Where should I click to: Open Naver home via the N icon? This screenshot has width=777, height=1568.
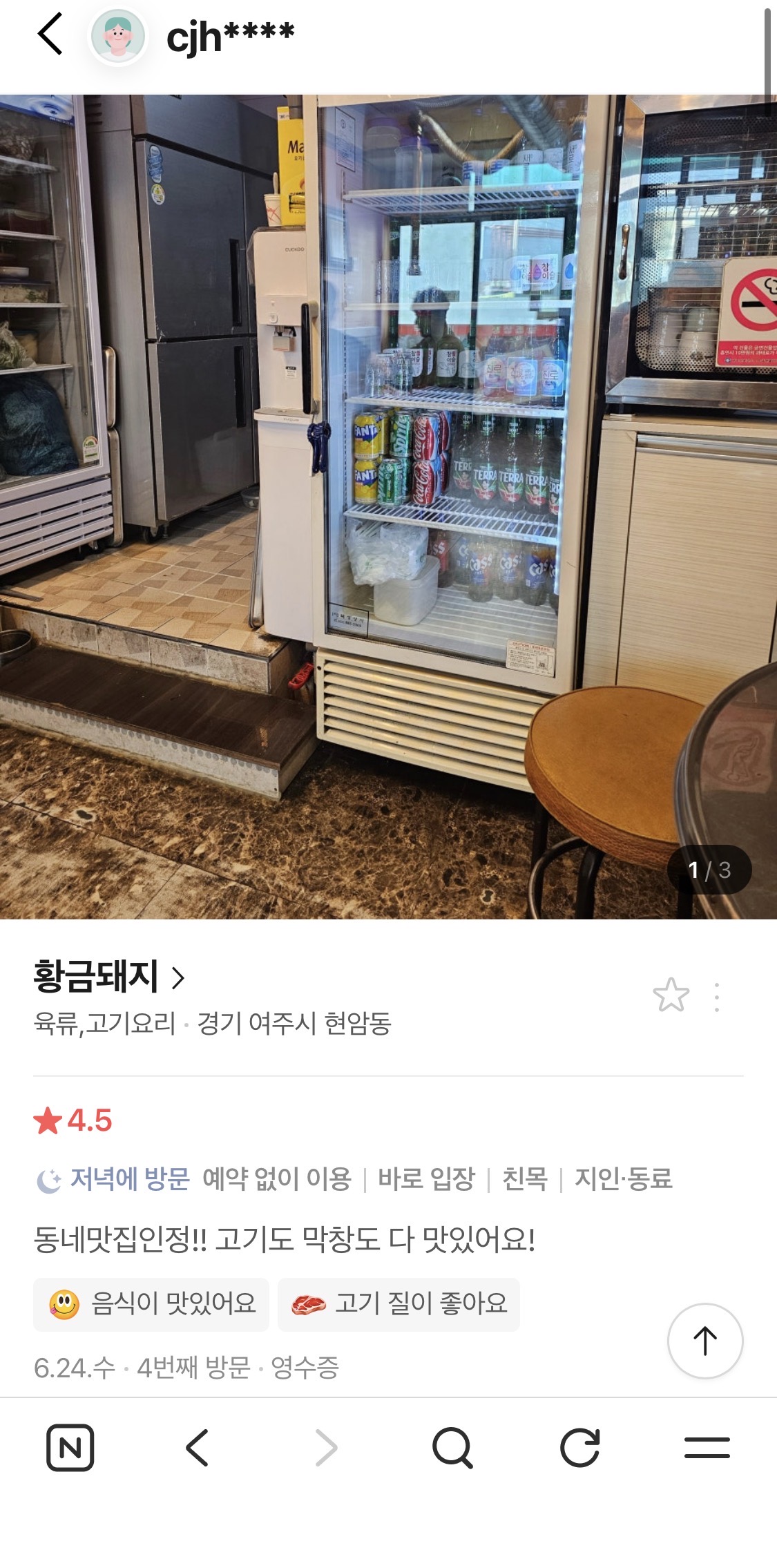pos(70,1447)
